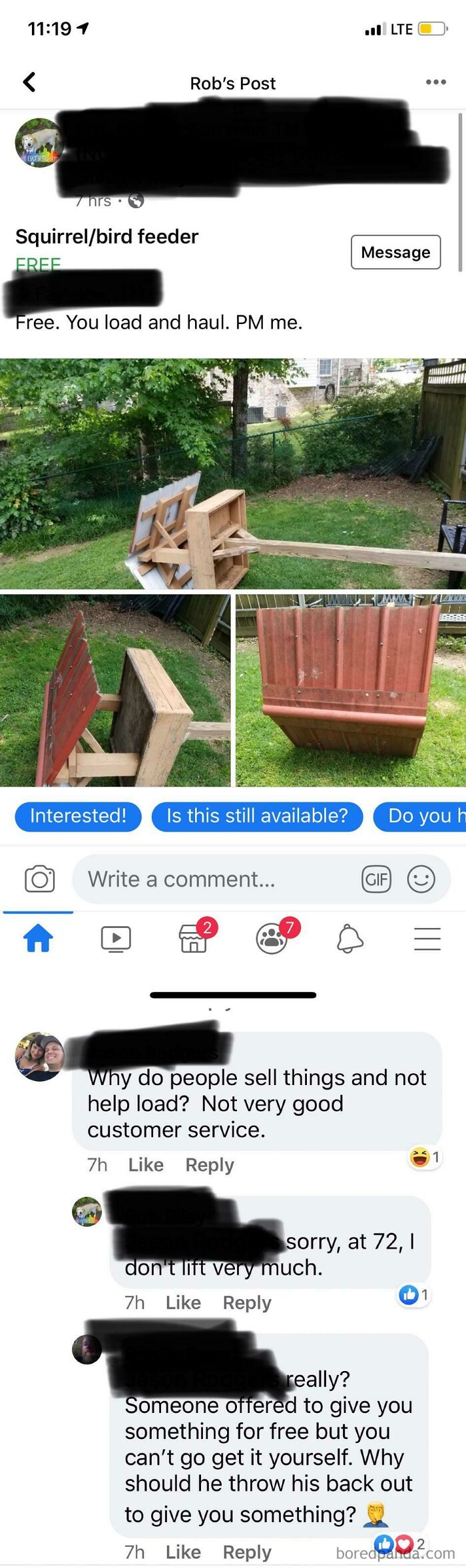View the red roof panel photo
The width and height of the screenshot is (466, 1568).
pyautogui.click(x=350, y=691)
